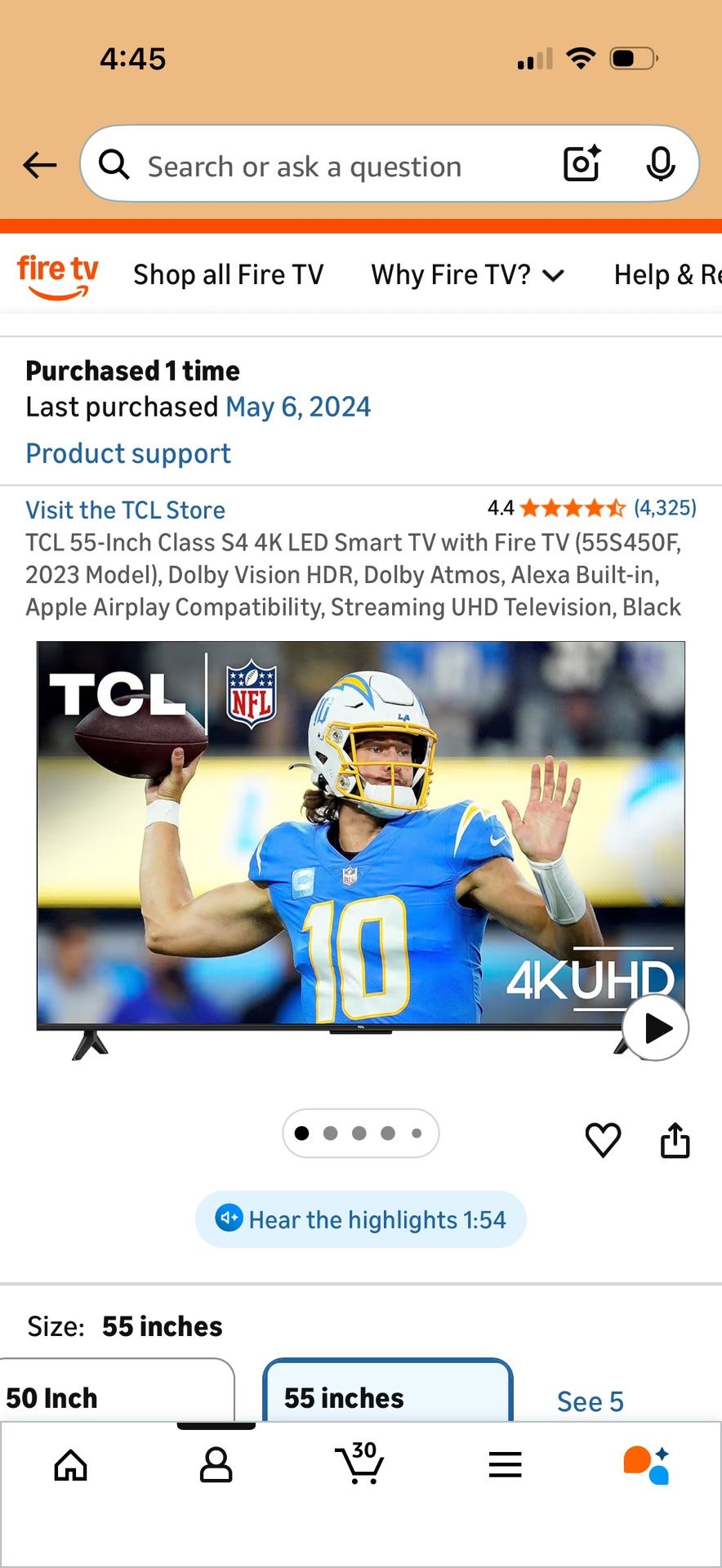View the 4,325 customer ratings
Viewport: 722px width, 1568px height.
(665, 508)
